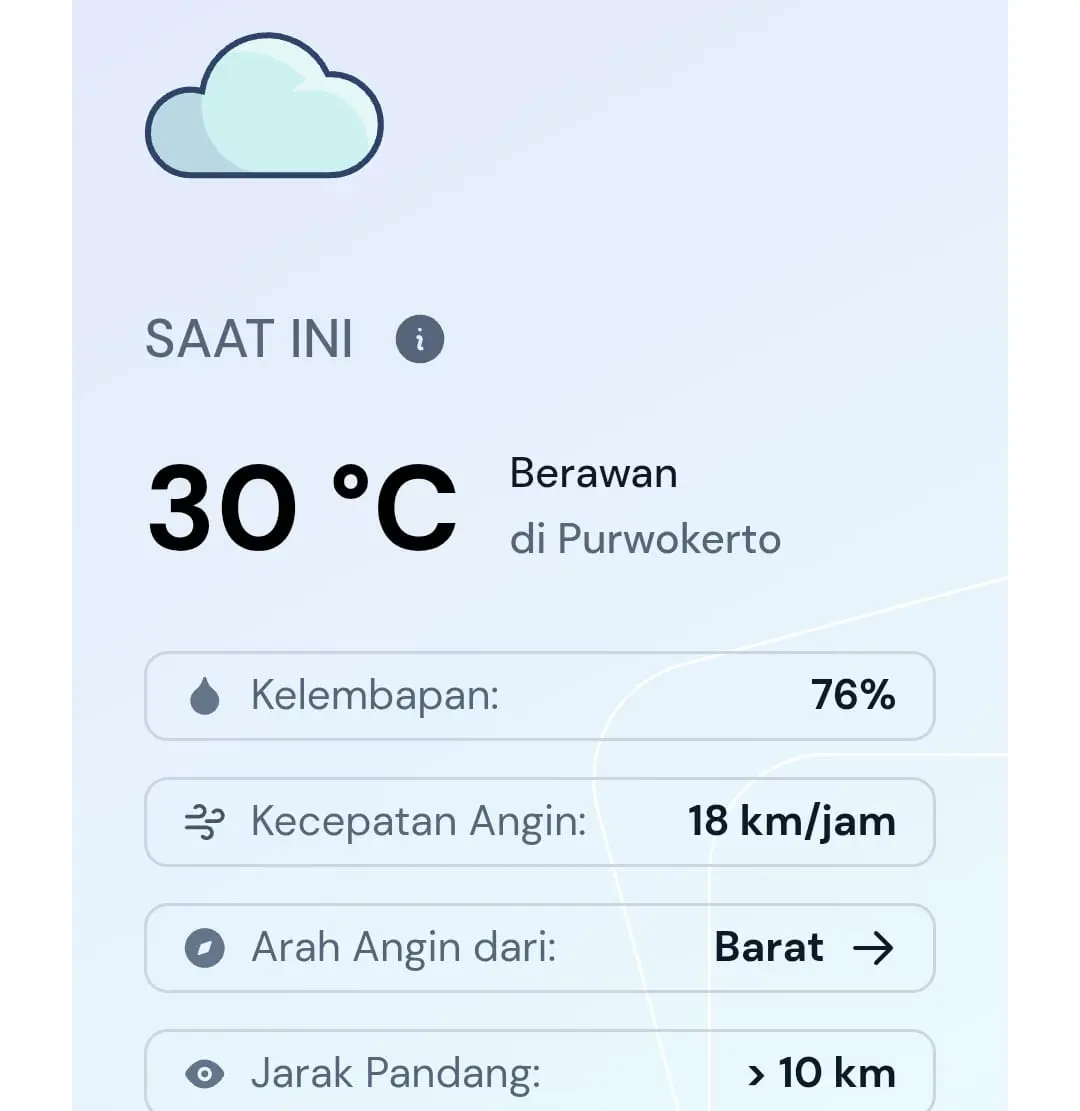Click the compass icon for wind direction
The image size is (1080, 1111).
point(204,948)
